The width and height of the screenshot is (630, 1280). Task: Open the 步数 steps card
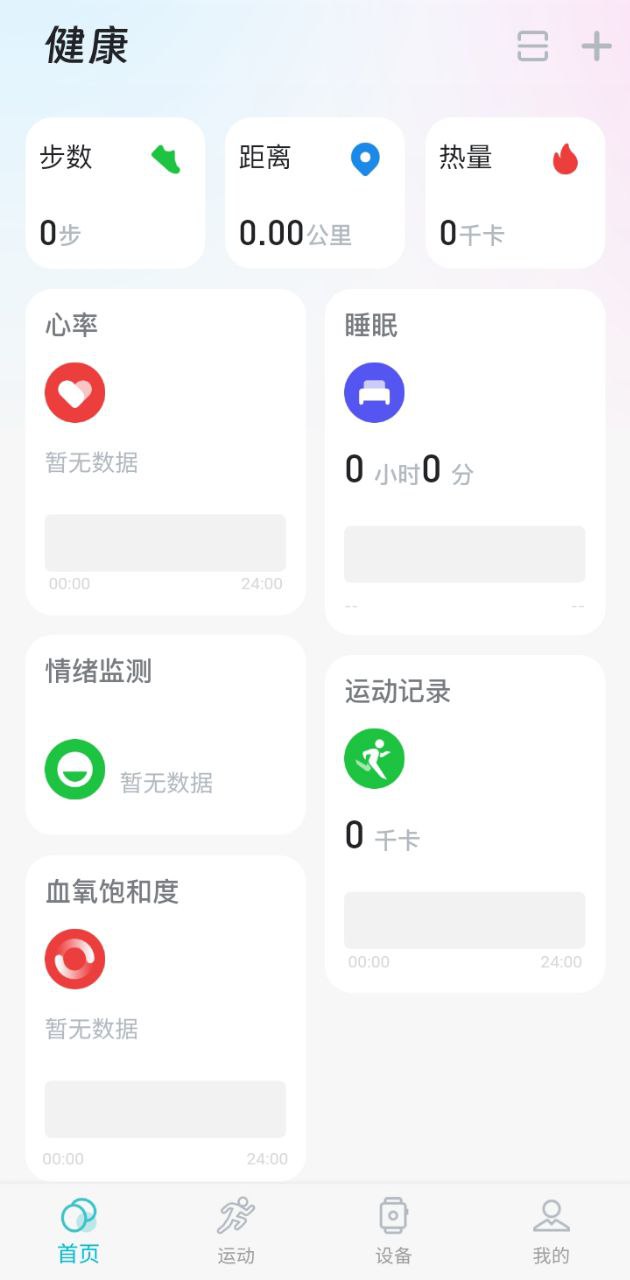(115, 193)
